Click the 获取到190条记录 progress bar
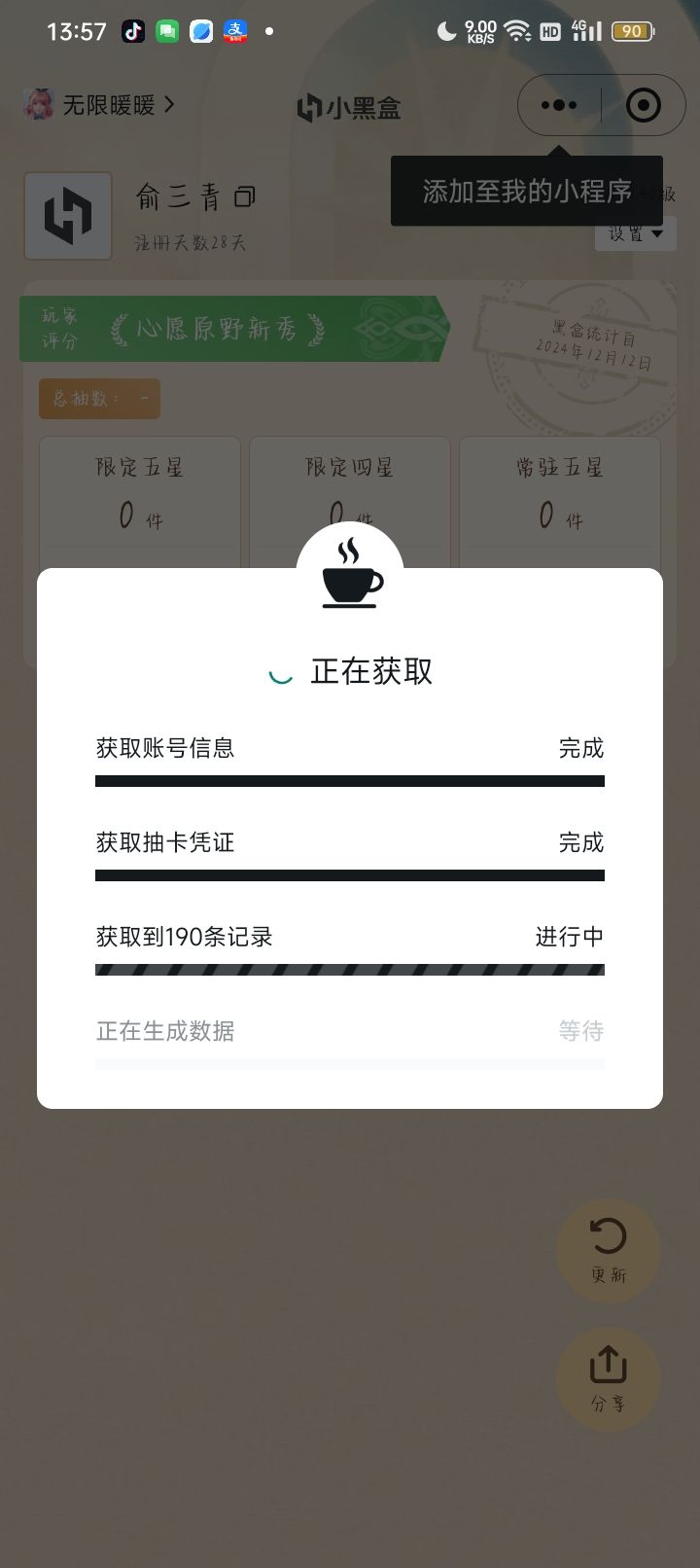The height and width of the screenshot is (1568, 700). pyautogui.click(x=350, y=969)
